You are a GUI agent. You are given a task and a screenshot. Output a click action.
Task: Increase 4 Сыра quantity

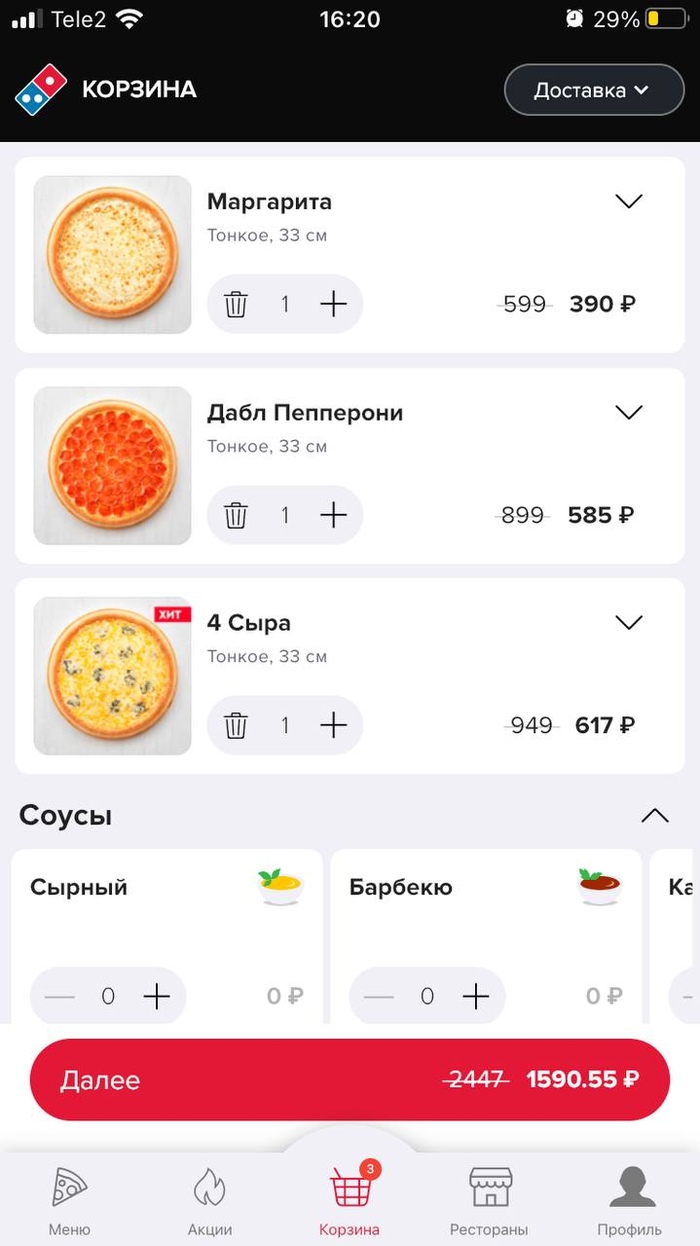click(333, 725)
